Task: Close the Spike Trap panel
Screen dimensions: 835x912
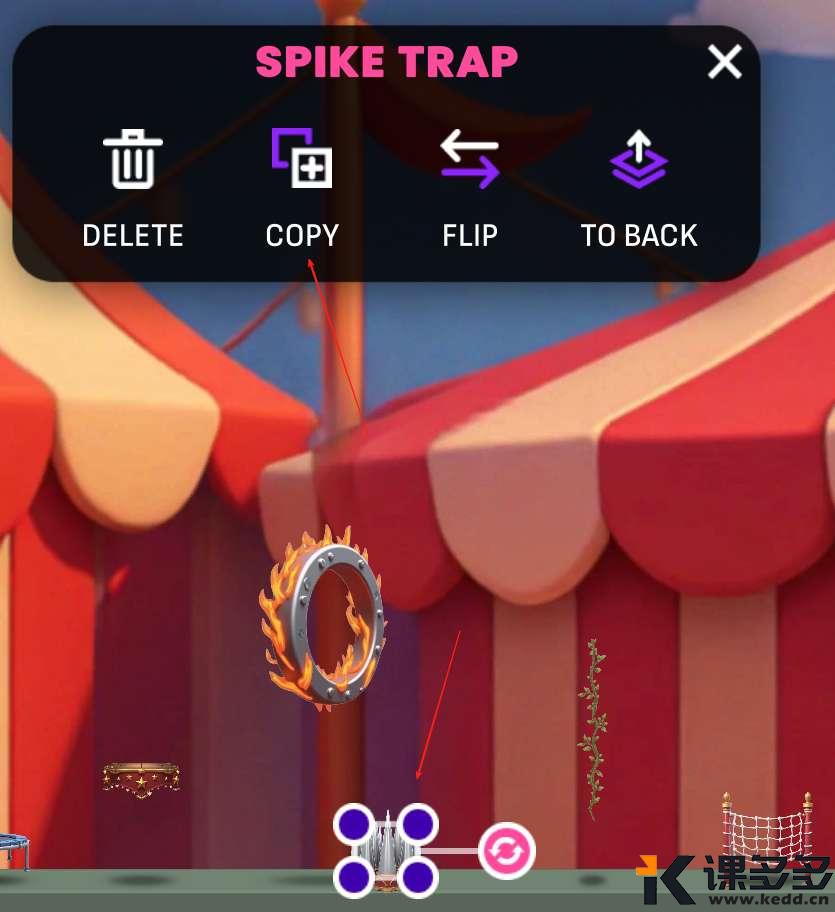Action: 724,62
